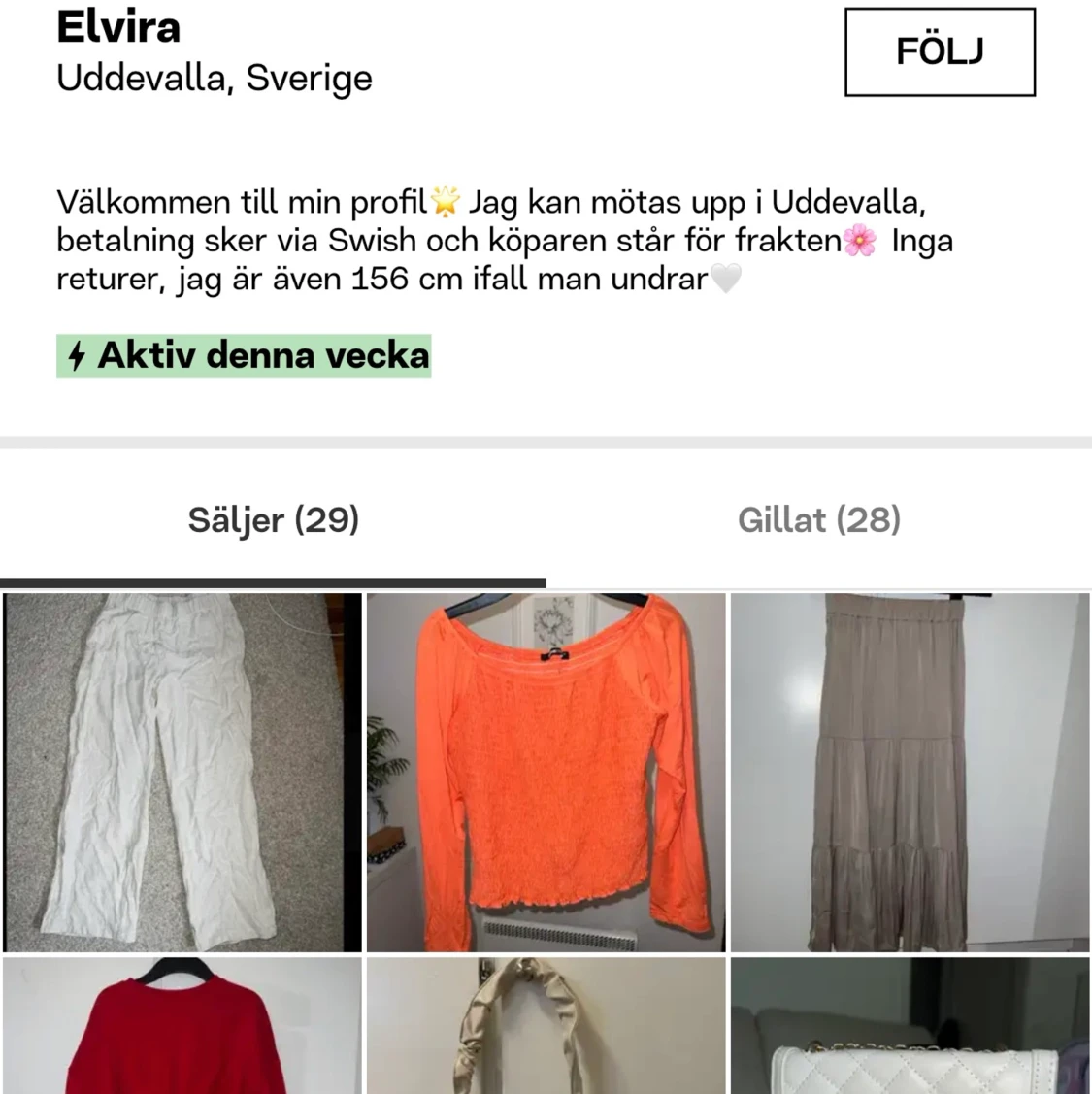
Task: Select the Aktiv denna vecka badge
Action: tap(244, 355)
